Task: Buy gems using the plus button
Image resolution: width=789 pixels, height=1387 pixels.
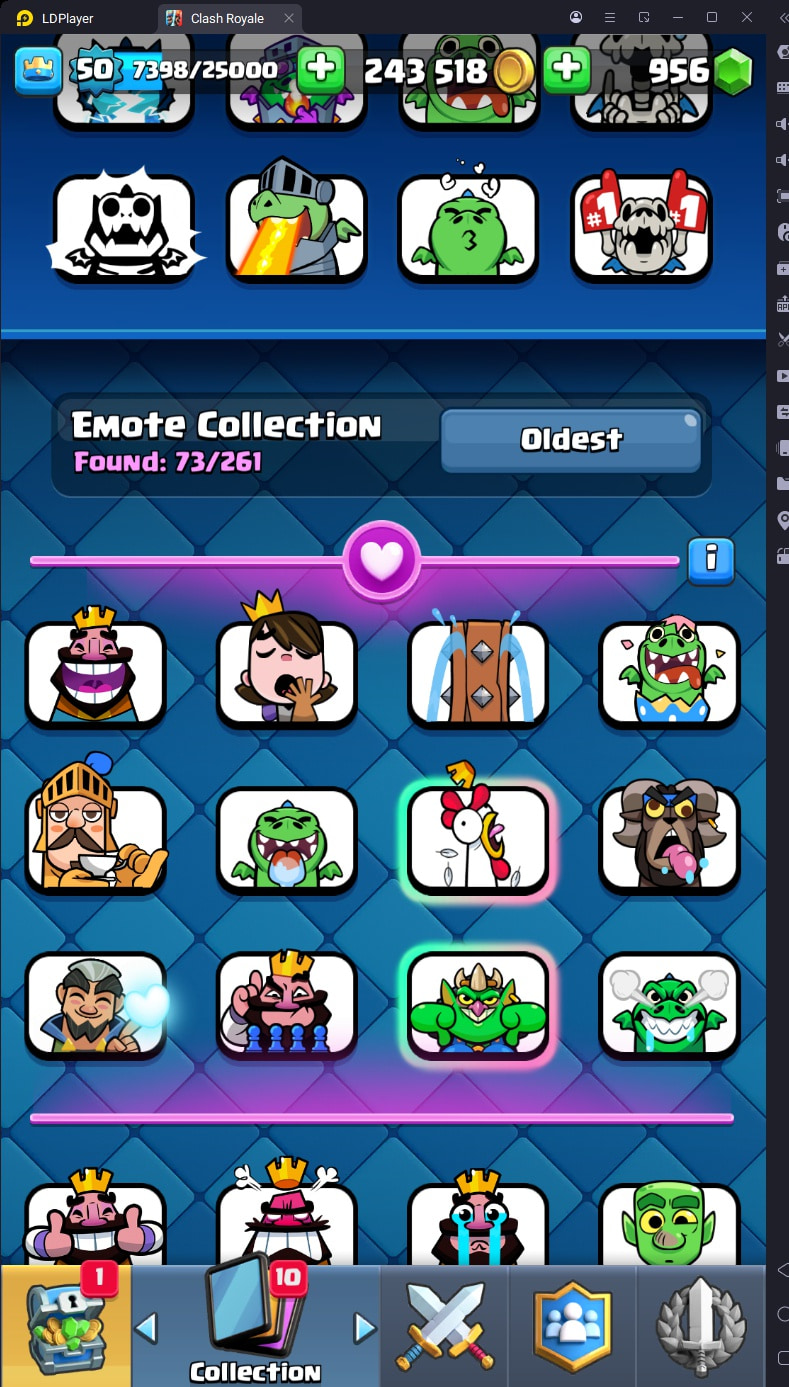Action: [x=567, y=70]
